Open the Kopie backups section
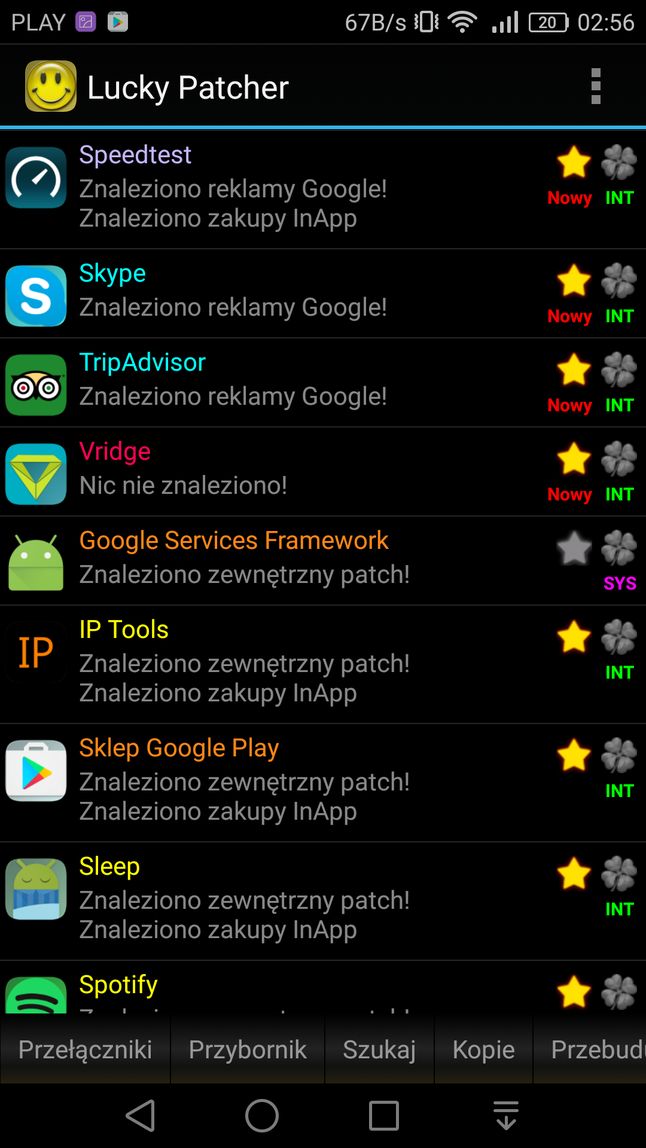 tap(483, 1050)
